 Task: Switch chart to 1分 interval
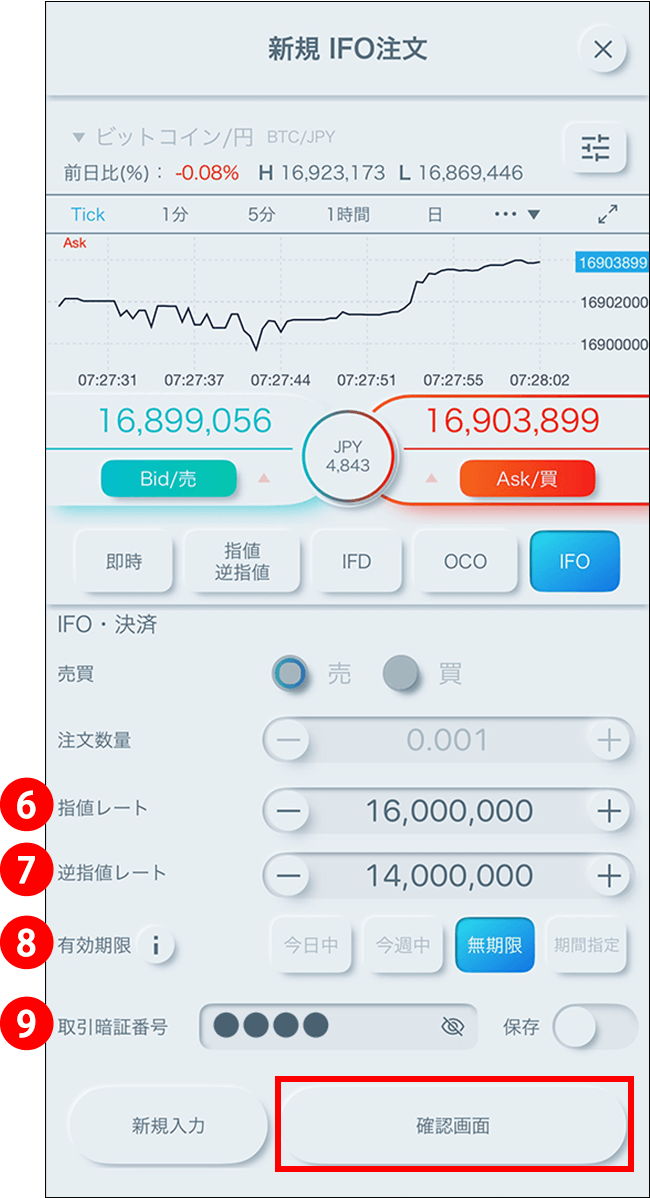tap(175, 214)
